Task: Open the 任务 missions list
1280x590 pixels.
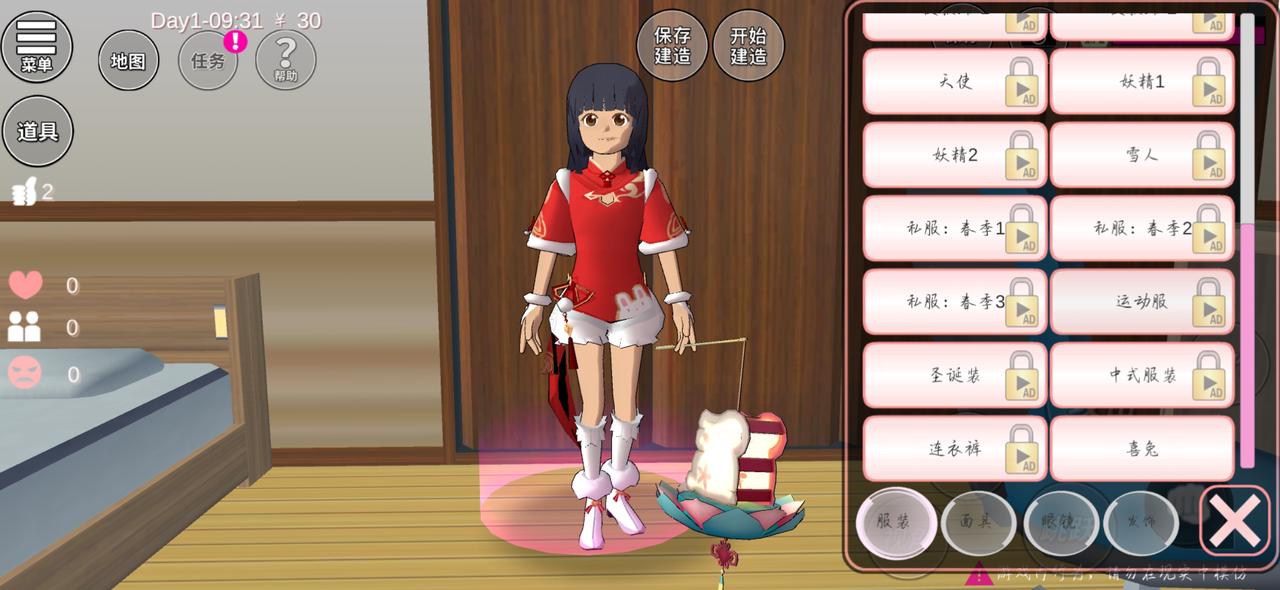Action: tap(208, 61)
